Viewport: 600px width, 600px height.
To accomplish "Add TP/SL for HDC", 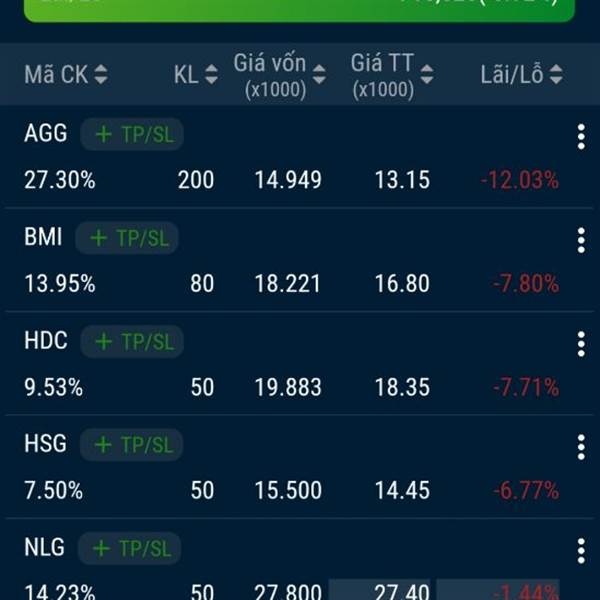I will coord(132,342).
